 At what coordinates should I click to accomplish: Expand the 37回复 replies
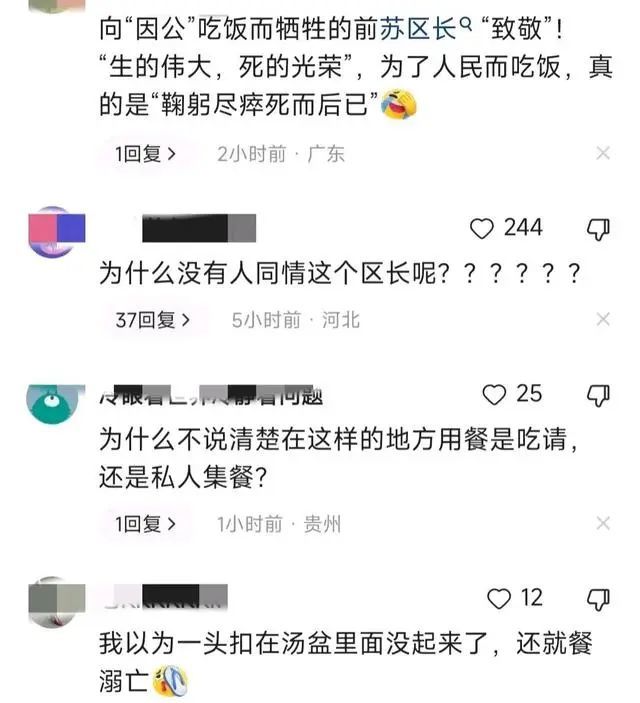click(152, 320)
